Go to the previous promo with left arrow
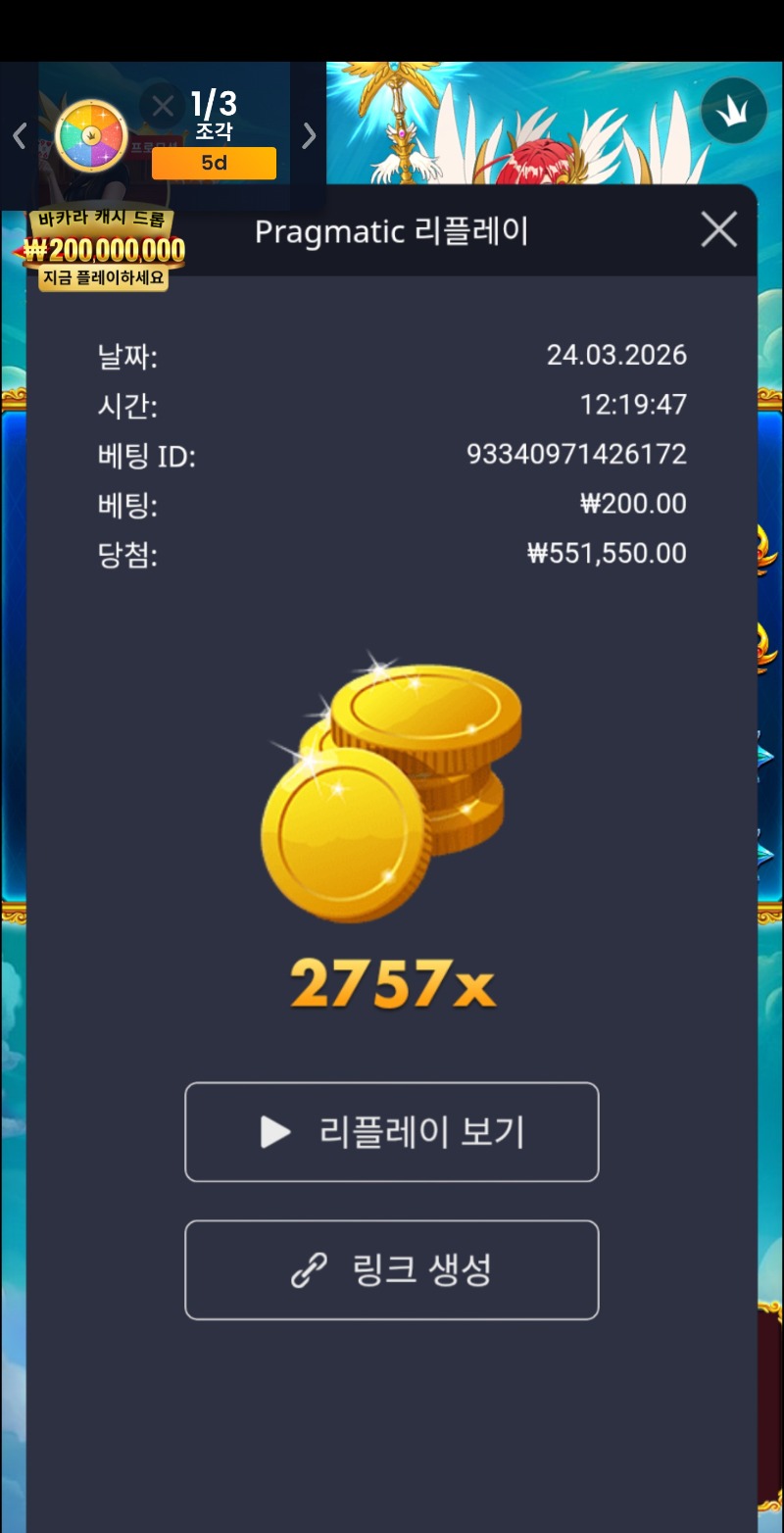Viewport: 784px width, 1533px height. 19,135
